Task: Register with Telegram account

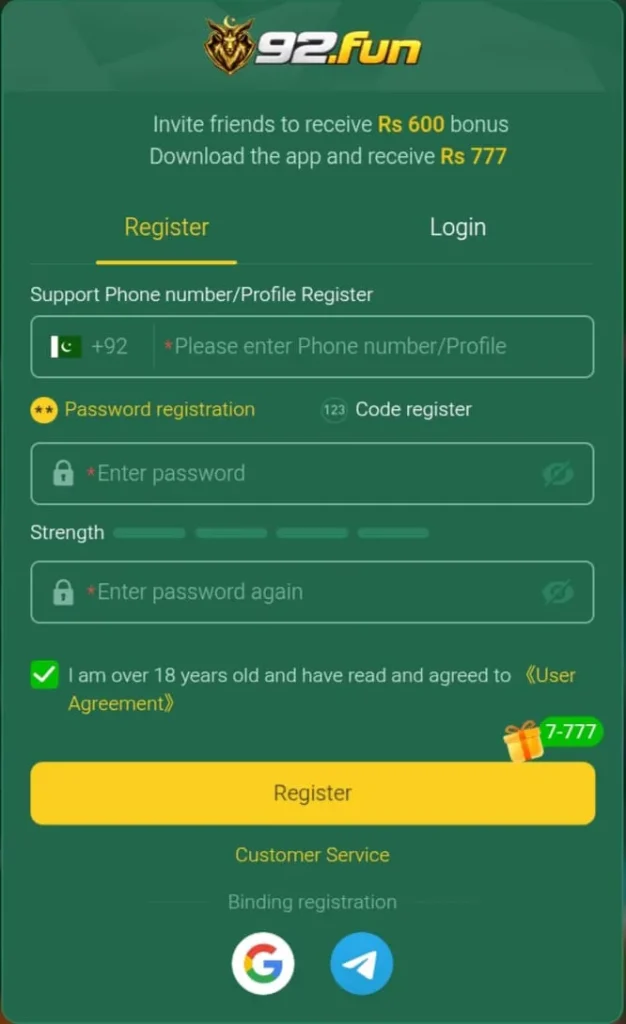Action: (x=361, y=964)
